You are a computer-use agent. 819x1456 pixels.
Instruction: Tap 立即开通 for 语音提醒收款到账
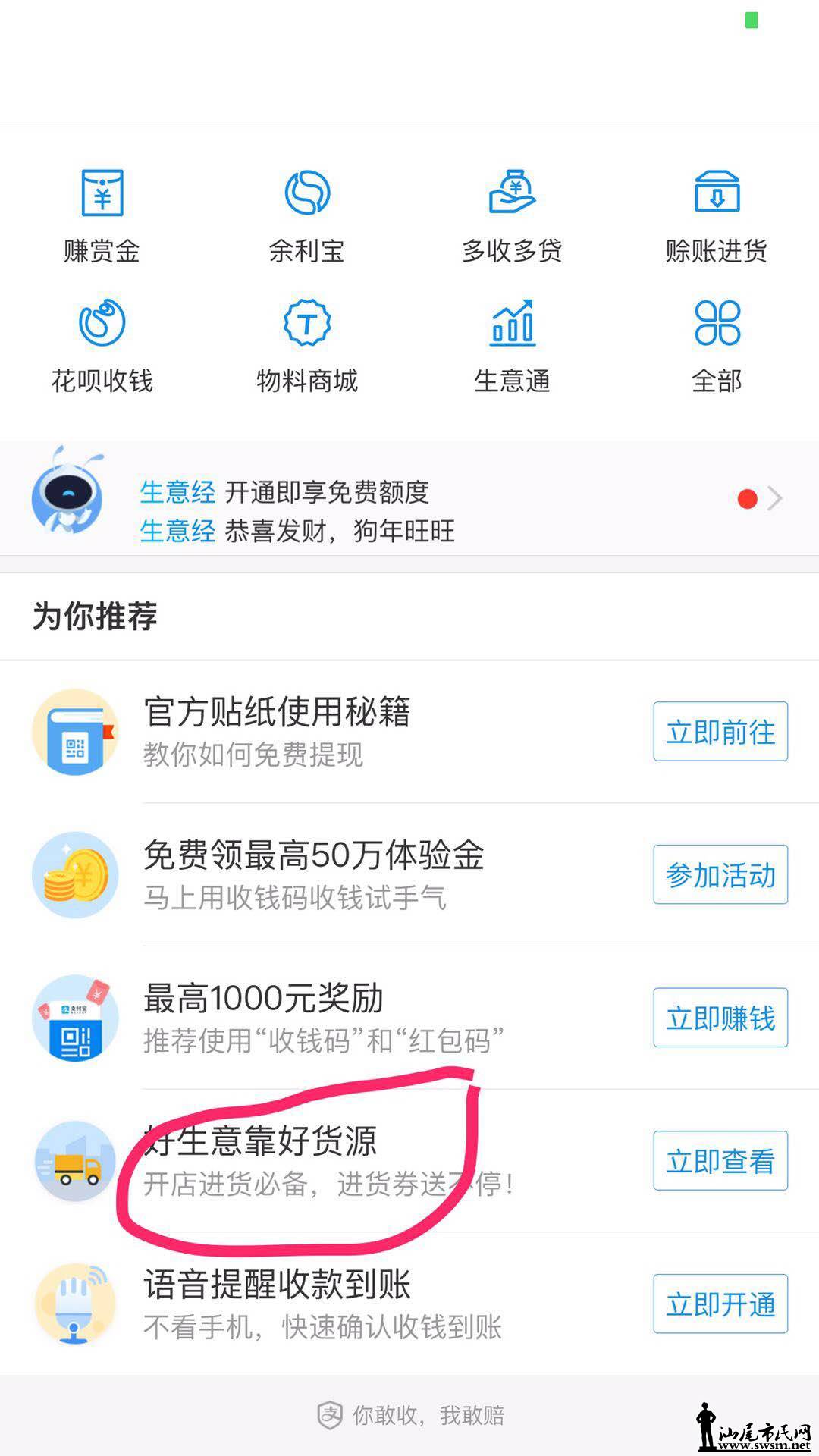coord(720,1304)
